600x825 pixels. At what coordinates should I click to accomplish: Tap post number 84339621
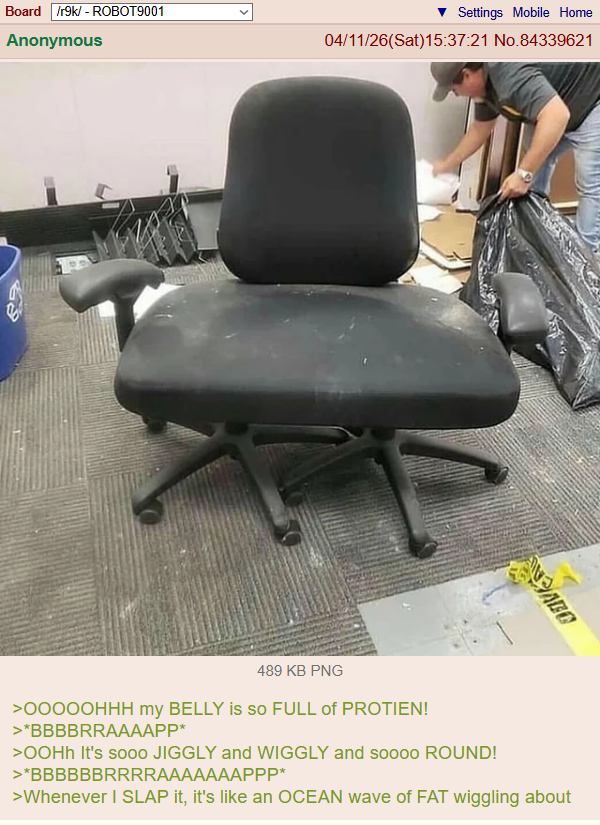[x=556, y=41]
